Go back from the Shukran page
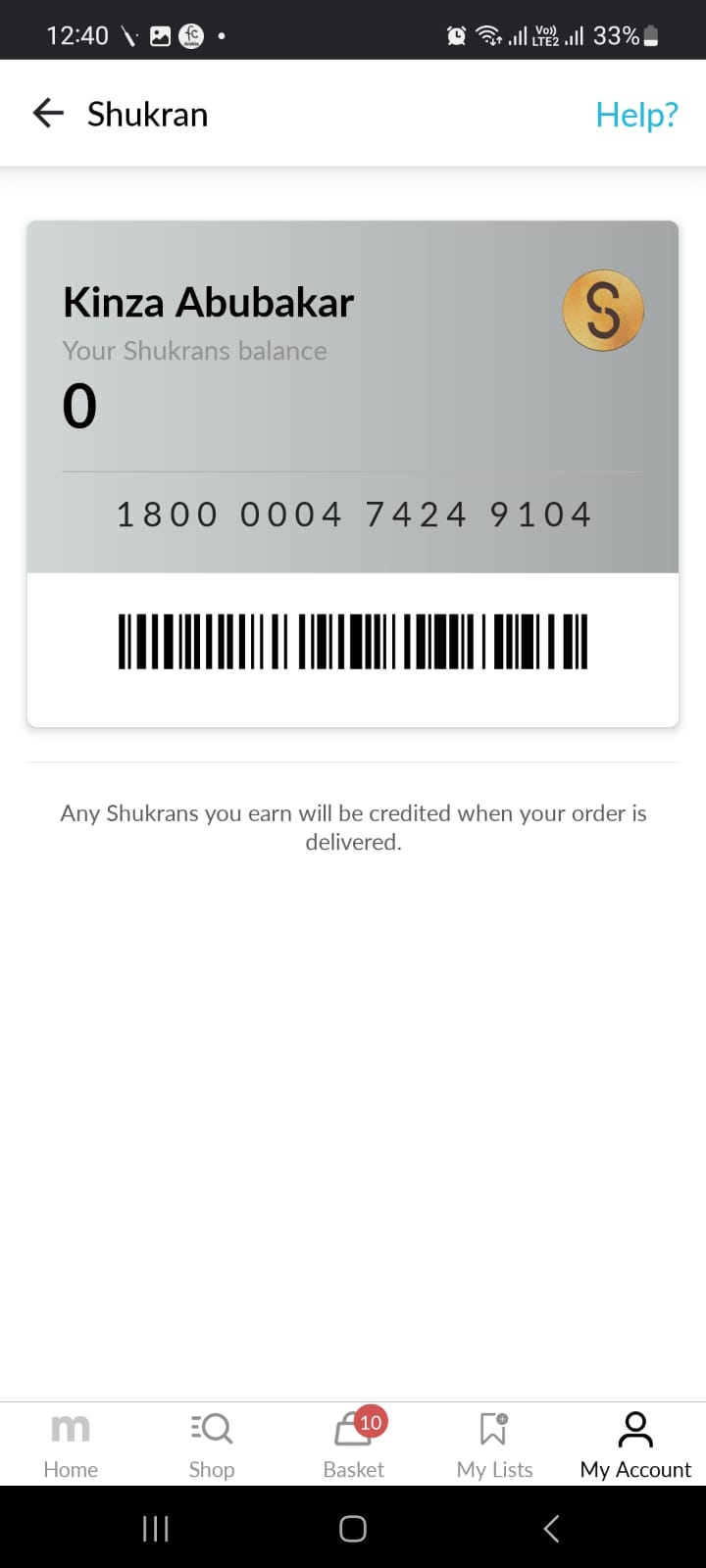The width and height of the screenshot is (706, 1568). [x=48, y=114]
